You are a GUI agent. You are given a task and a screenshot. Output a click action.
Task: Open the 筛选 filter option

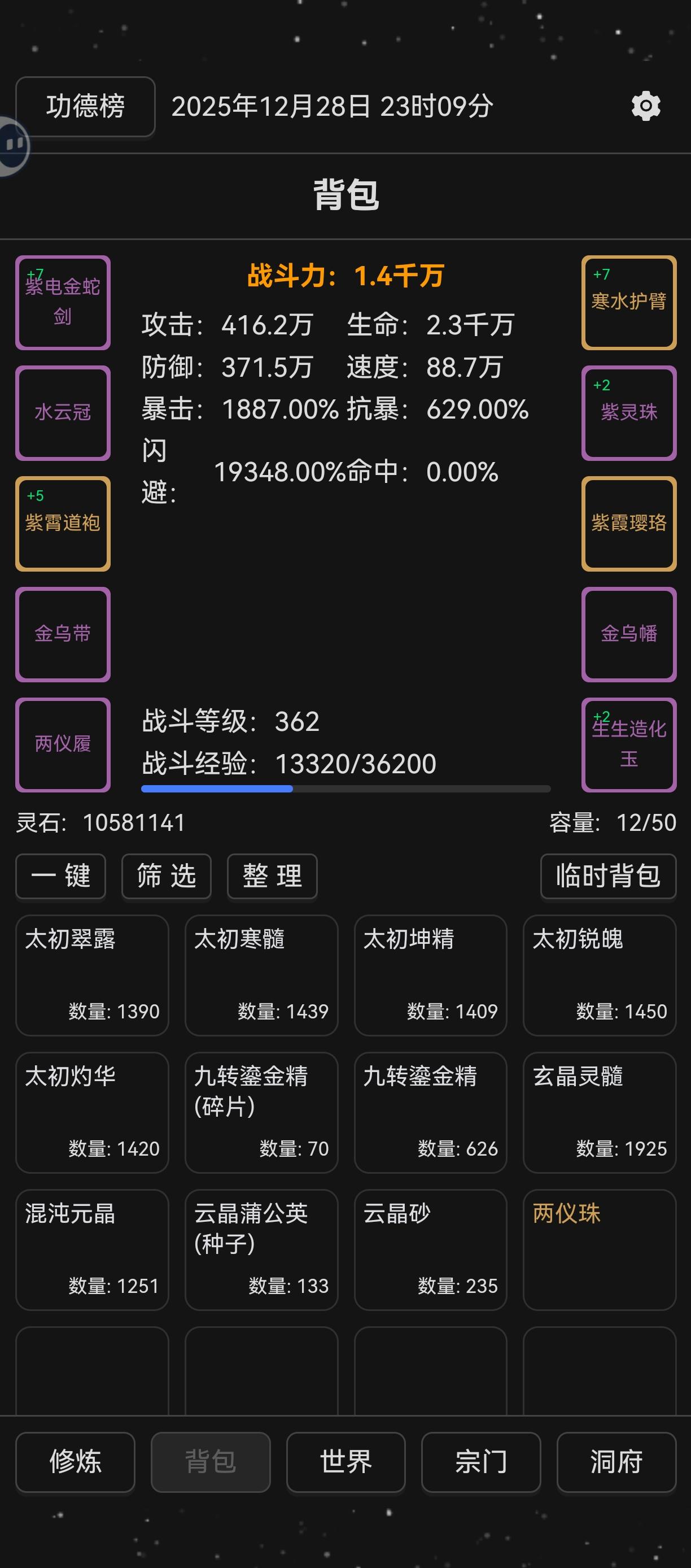coord(167,876)
